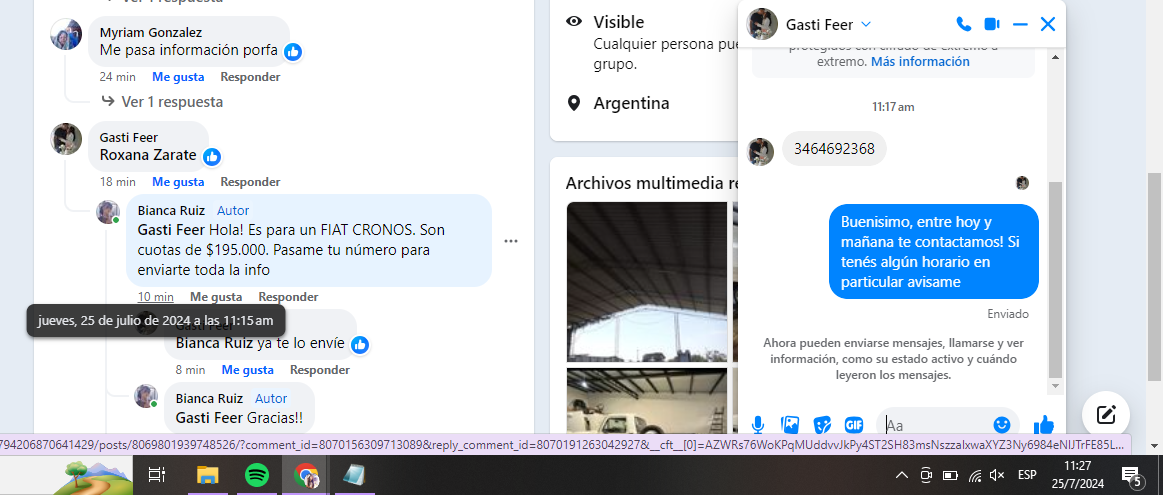Open options menu on Bianca Ruiz's comment

tap(511, 241)
